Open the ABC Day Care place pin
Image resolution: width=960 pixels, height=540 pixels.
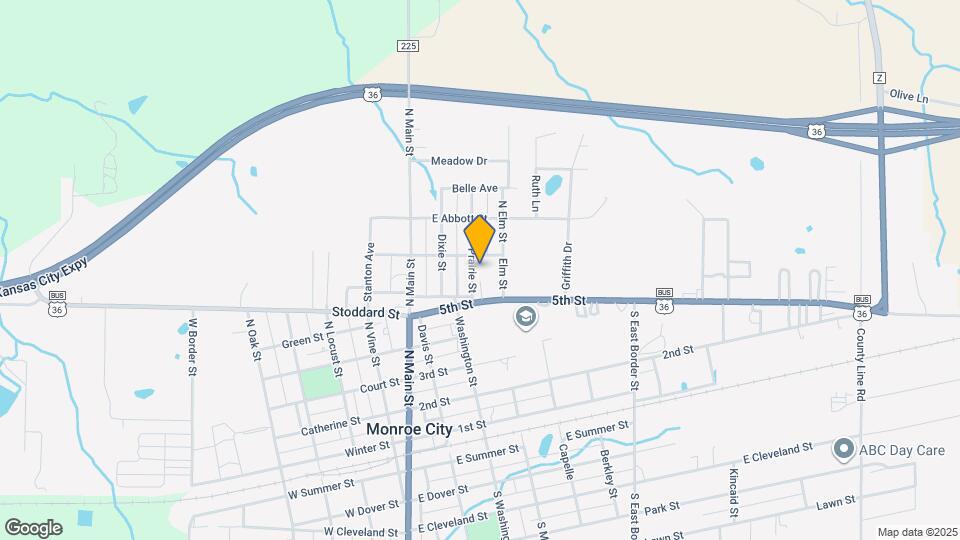point(844,449)
